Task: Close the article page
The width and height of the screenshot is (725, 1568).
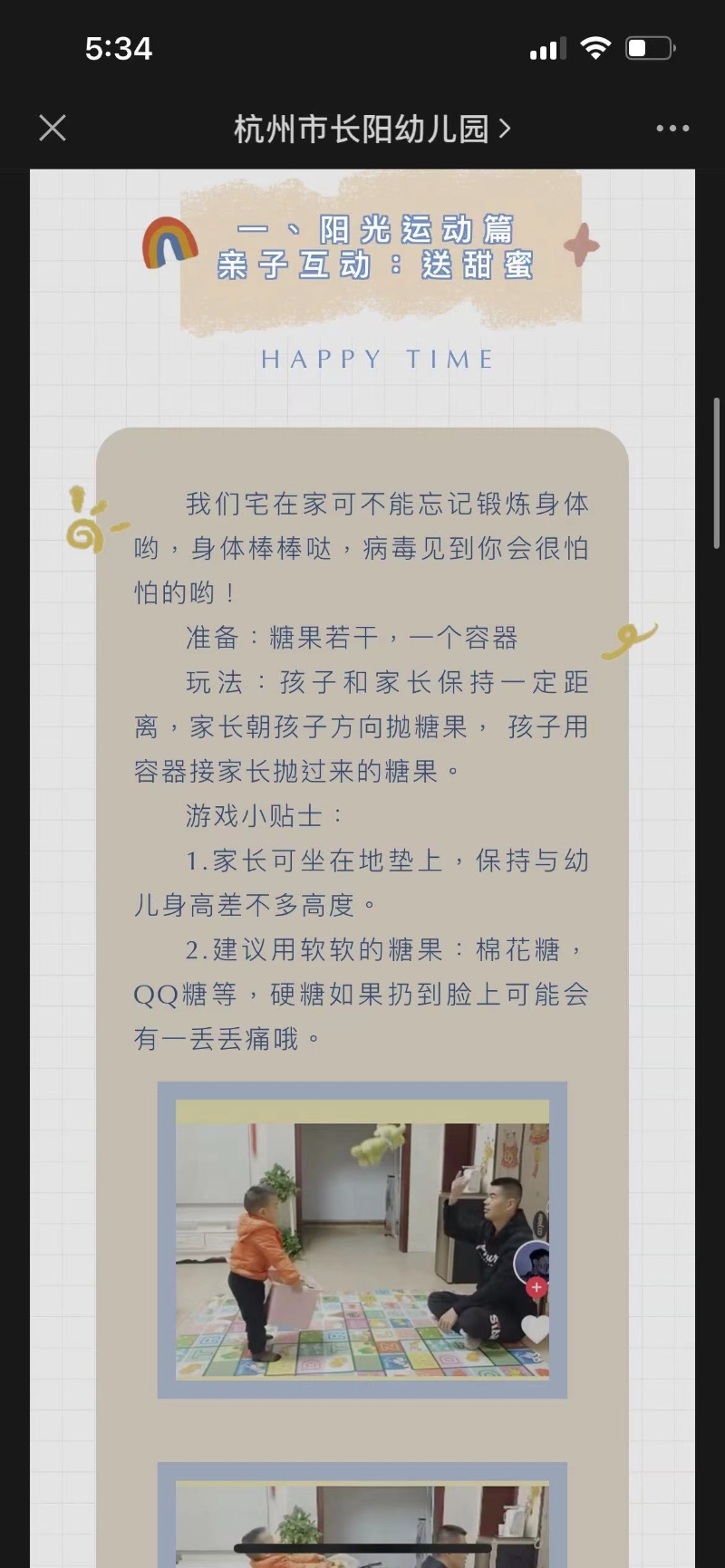Action: click(x=53, y=129)
